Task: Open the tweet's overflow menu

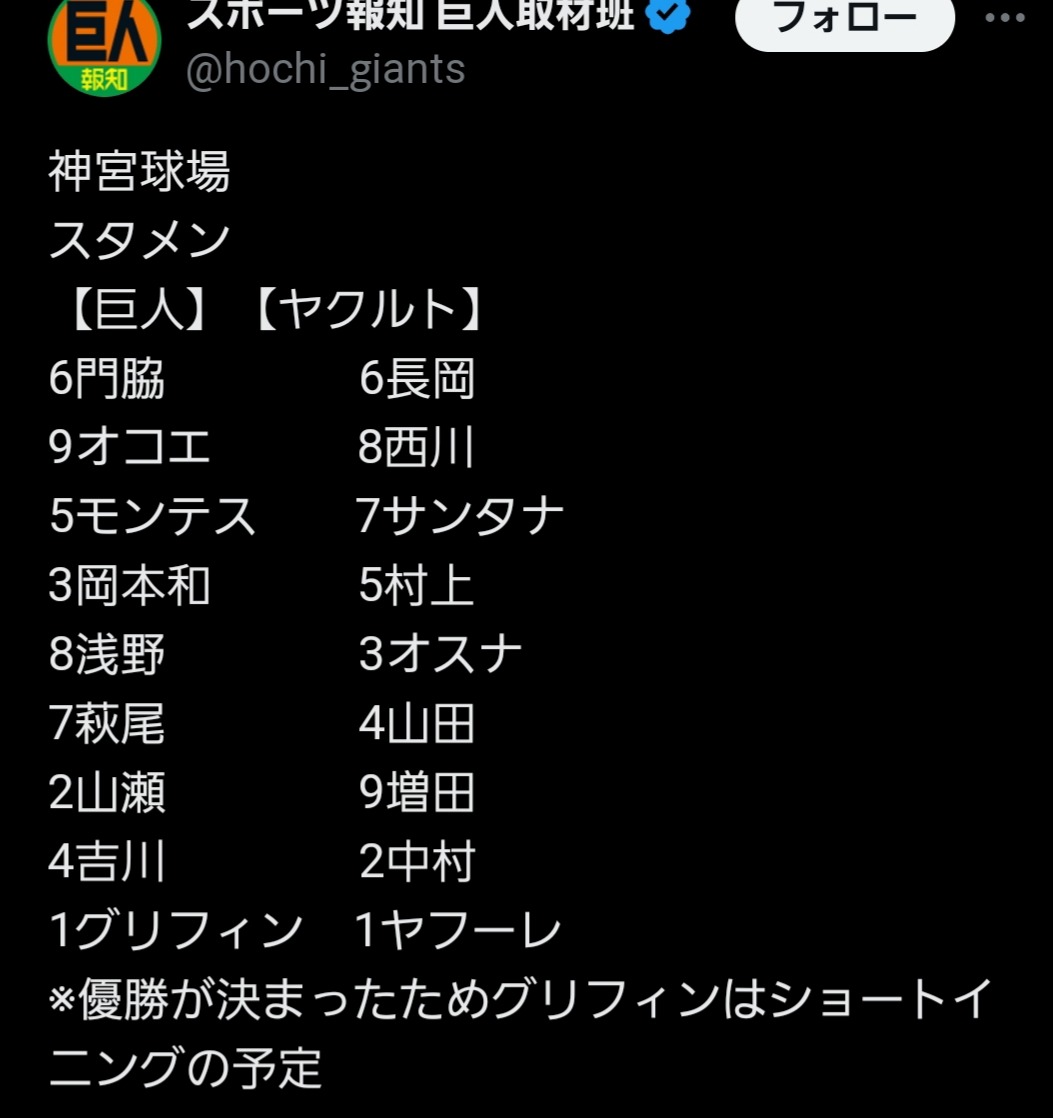Action: 1004,18
